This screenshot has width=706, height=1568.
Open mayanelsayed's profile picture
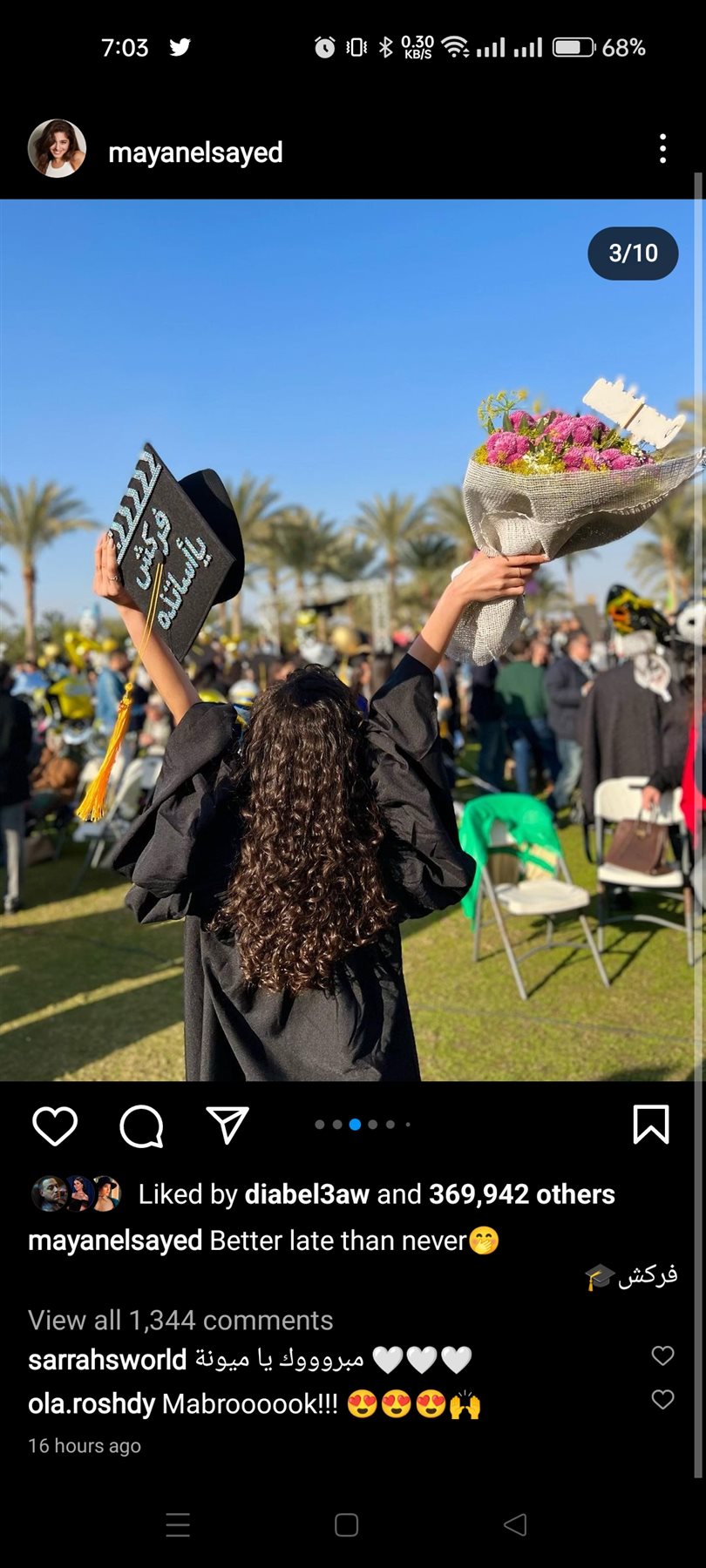(x=57, y=149)
